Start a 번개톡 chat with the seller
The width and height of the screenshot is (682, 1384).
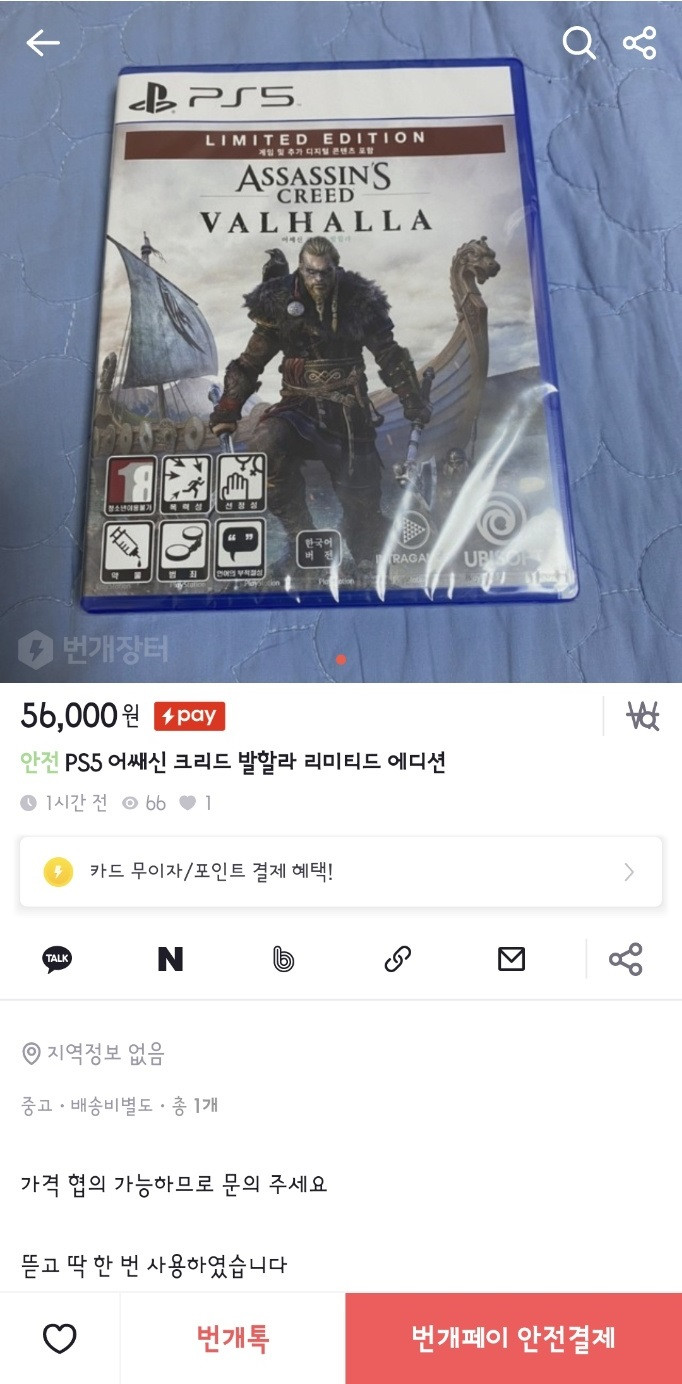[233, 1338]
